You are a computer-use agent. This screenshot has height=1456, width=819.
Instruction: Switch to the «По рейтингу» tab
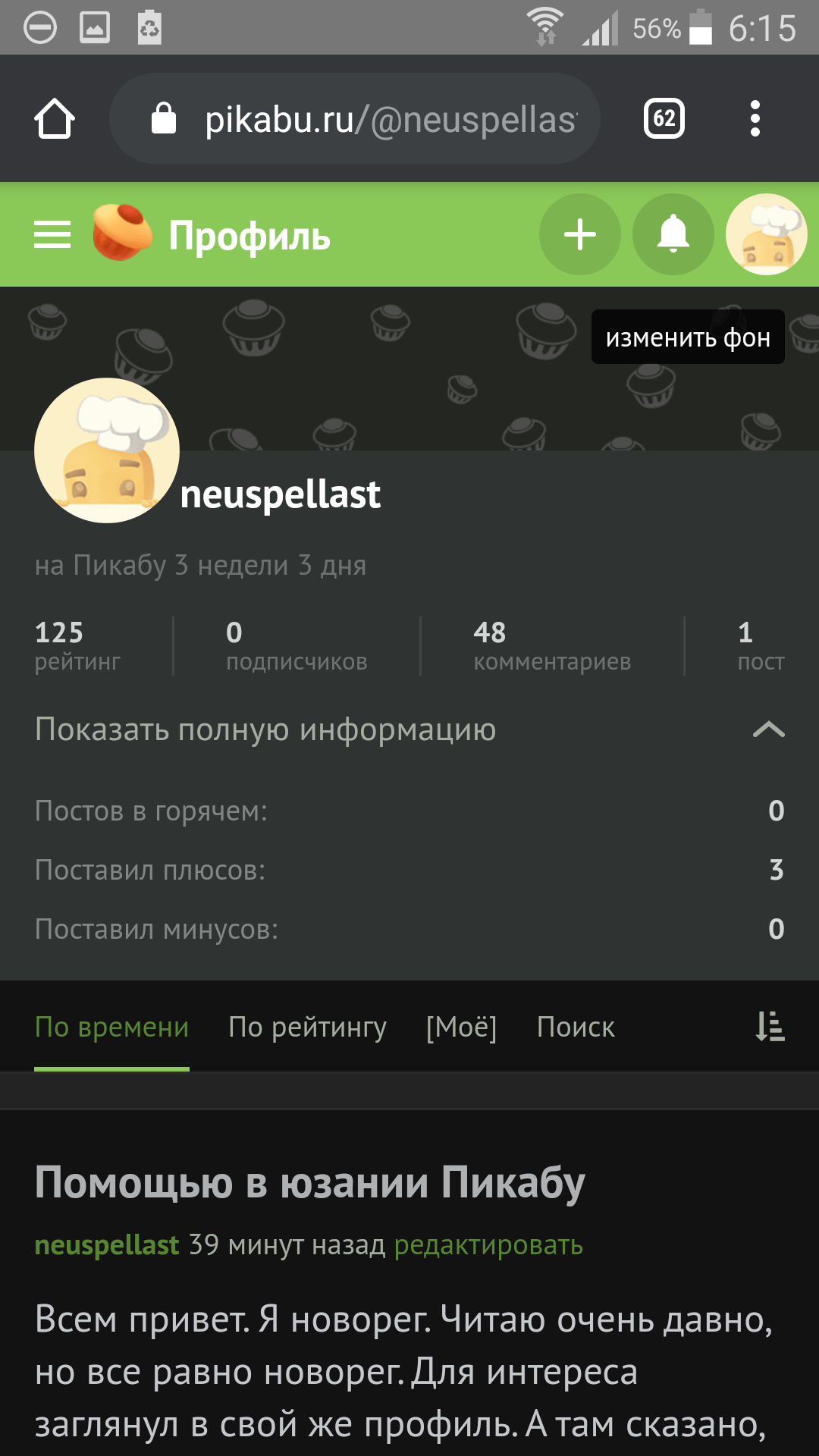307,1027
